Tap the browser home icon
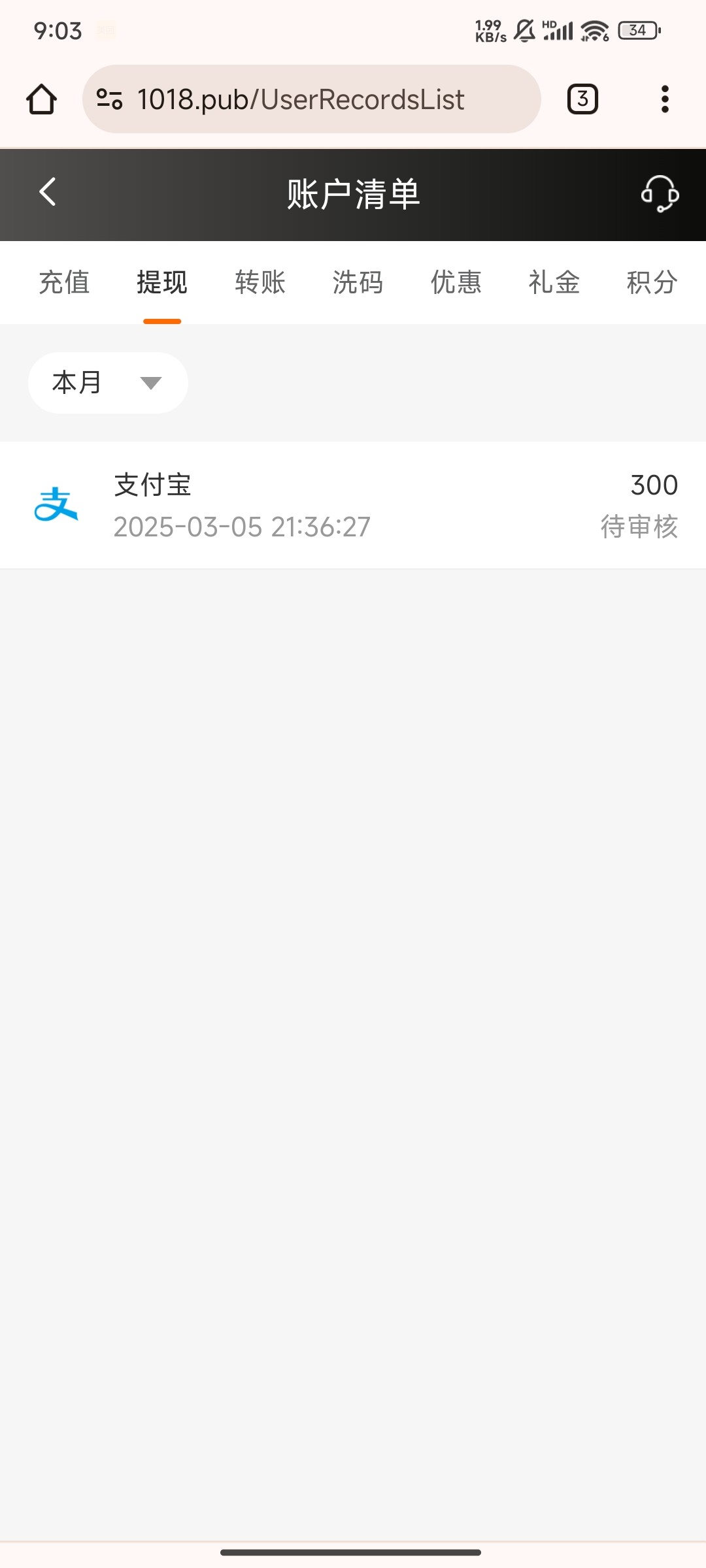This screenshot has height=1568, width=706. pos(41,99)
